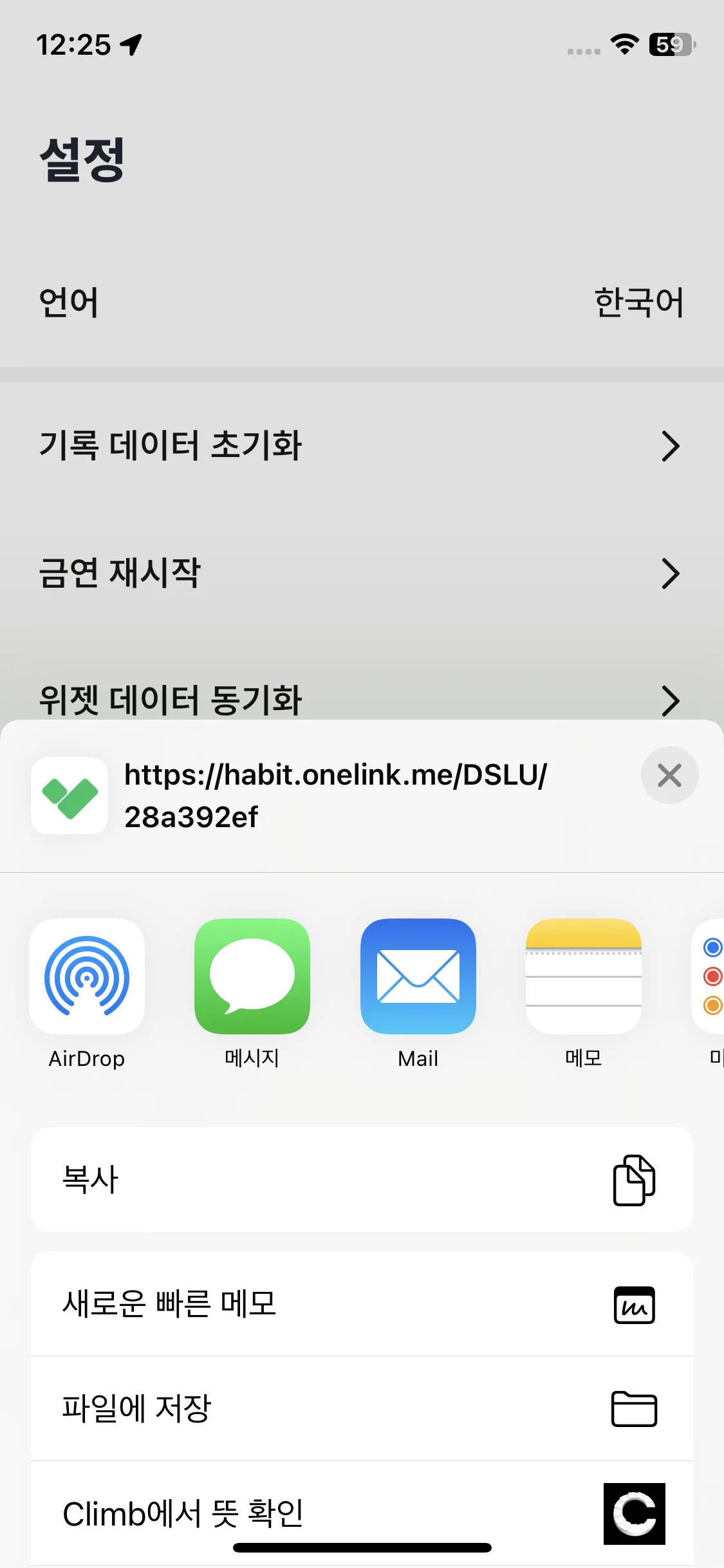The height and width of the screenshot is (1568, 724).
Task: Tap the green habit app icon
Action: (x=70, y=796)
